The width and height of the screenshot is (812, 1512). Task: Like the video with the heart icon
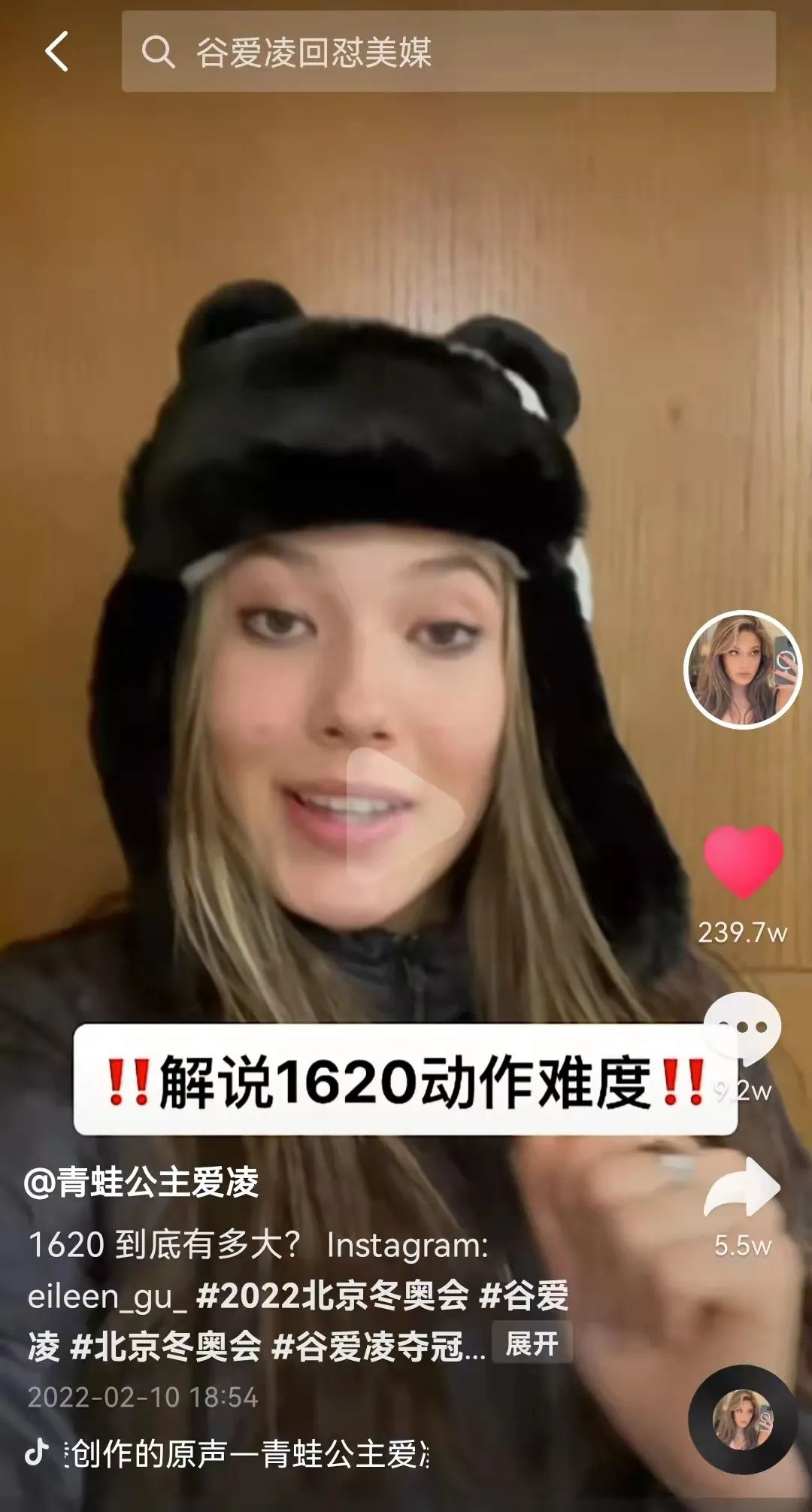tap(743, 862)
